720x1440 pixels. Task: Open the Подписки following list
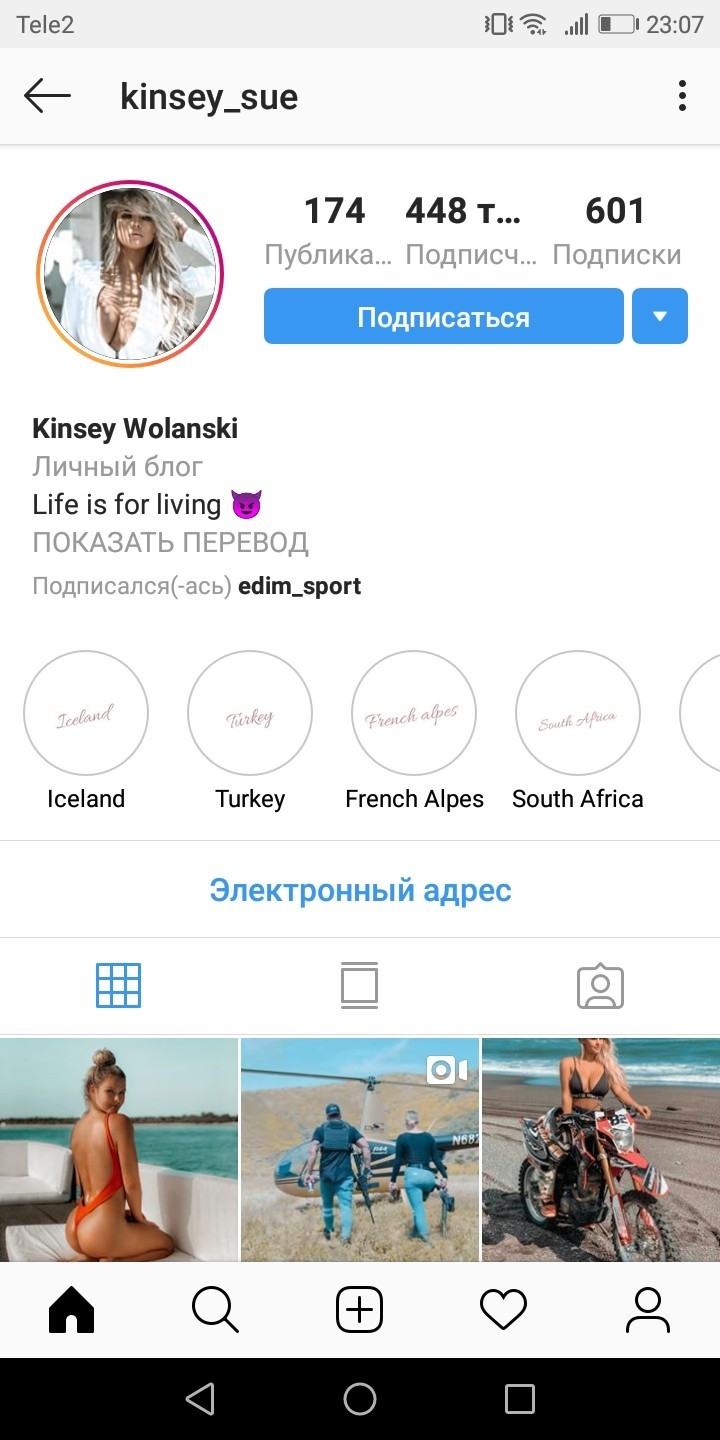pos(616,231)
